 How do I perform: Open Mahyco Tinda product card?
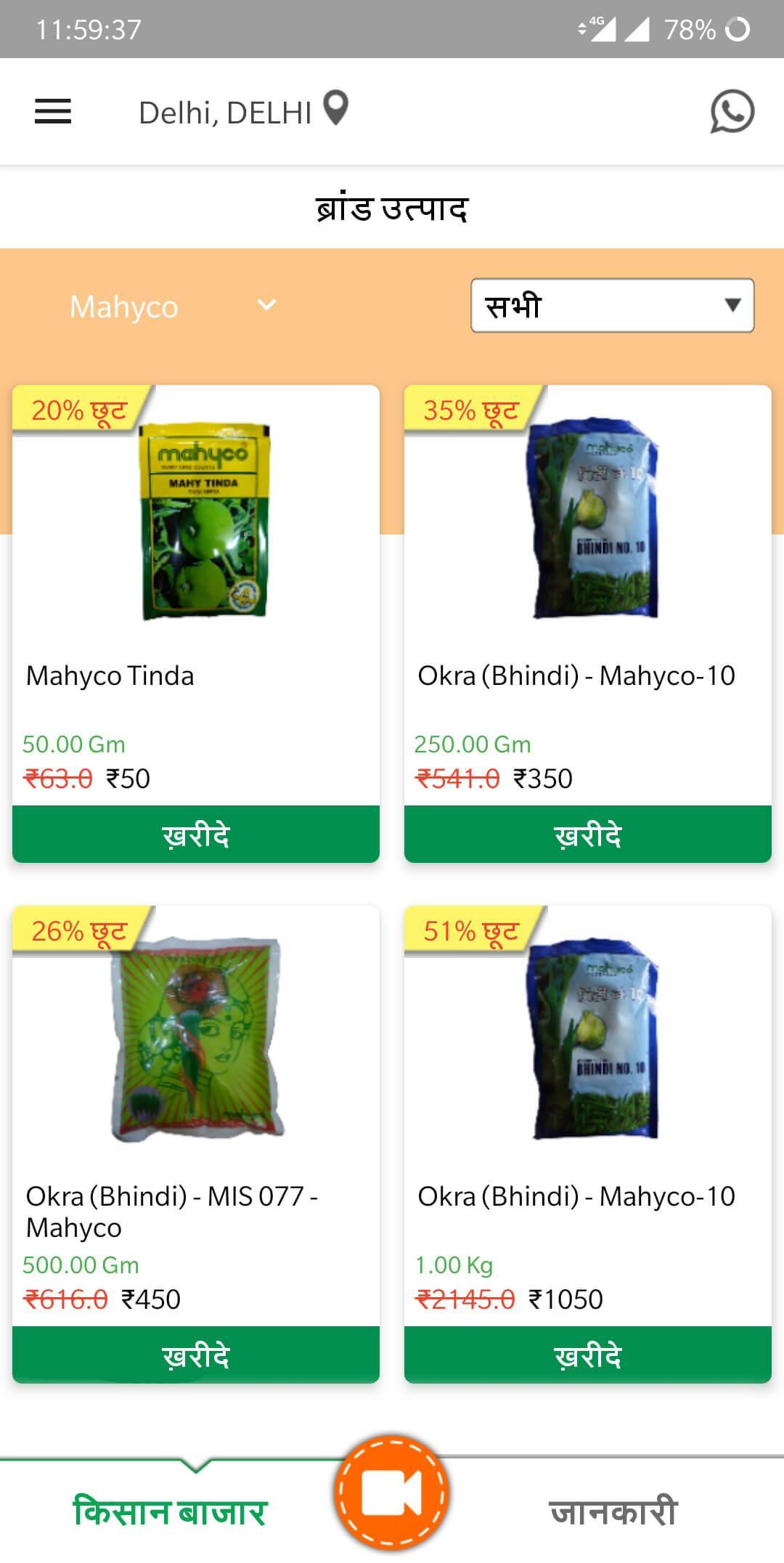196,596
